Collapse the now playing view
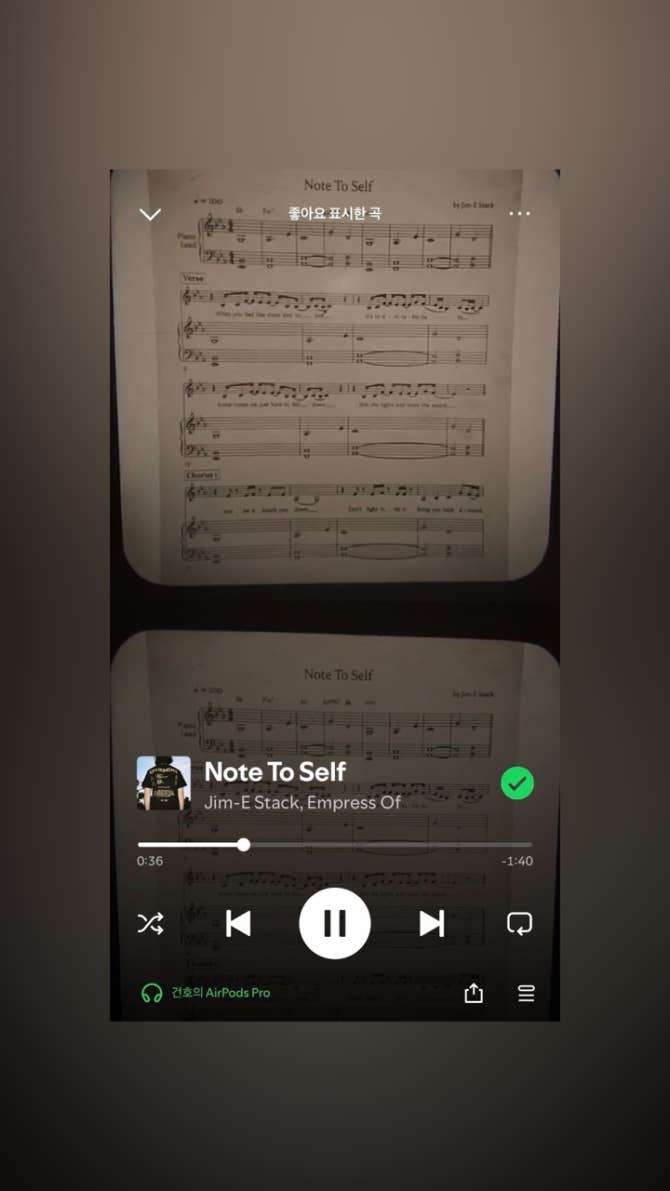The image size is (670, 1191). [150, 214]
